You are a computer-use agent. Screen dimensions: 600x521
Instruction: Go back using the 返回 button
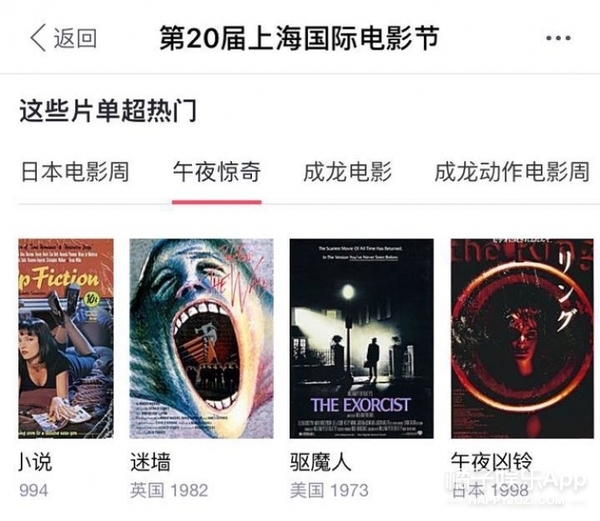(64, 39)
